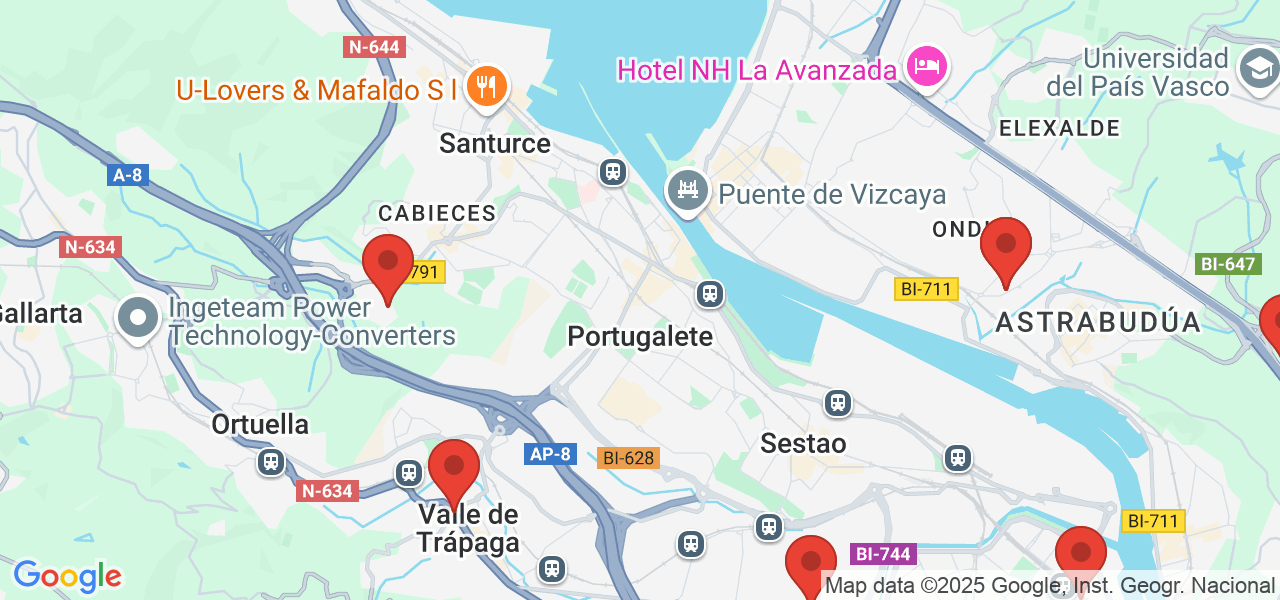This screenshot has width=1280, height=600.
Task: Tap the train station icon near Santurce
Action: 612,172
